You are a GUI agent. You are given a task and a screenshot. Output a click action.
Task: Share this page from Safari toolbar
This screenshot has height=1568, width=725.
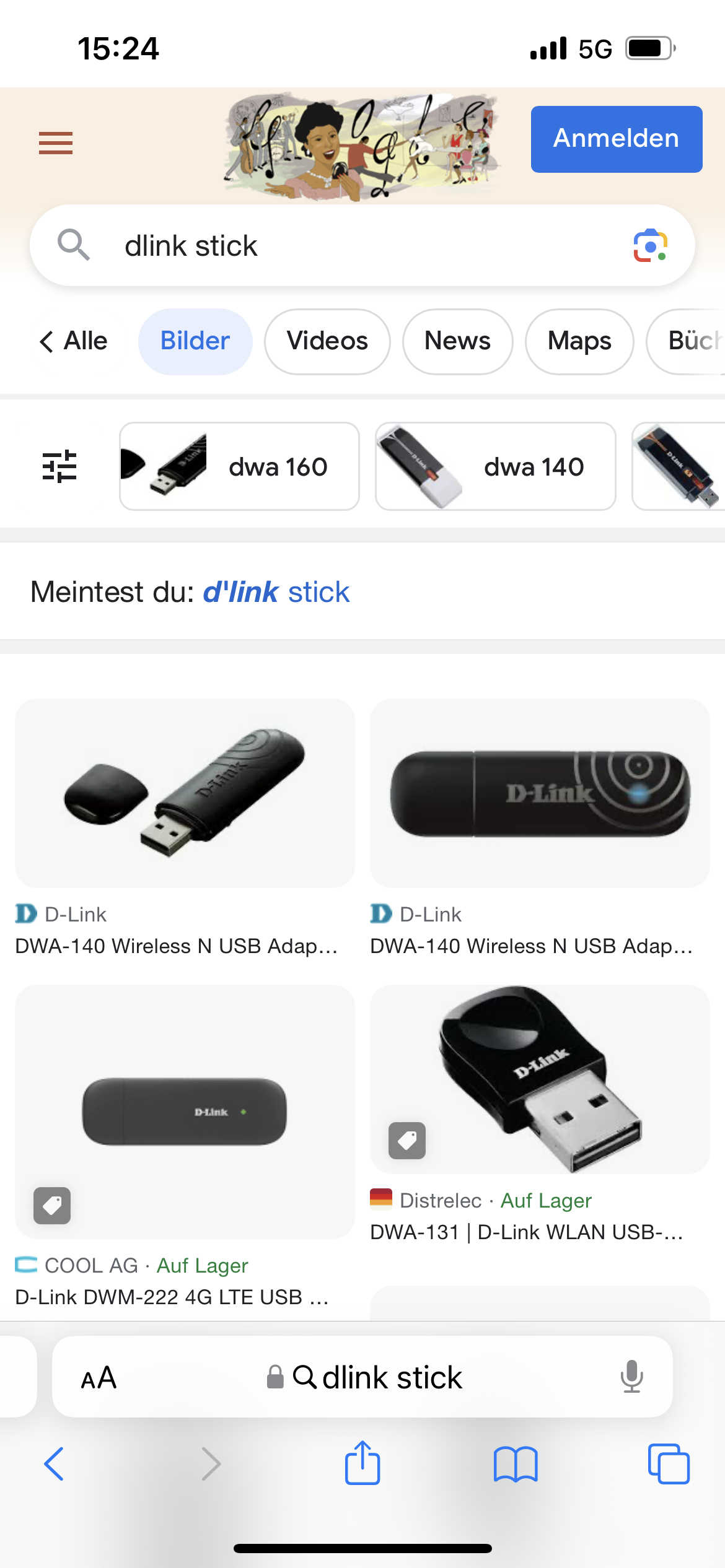coord(362,1464)
